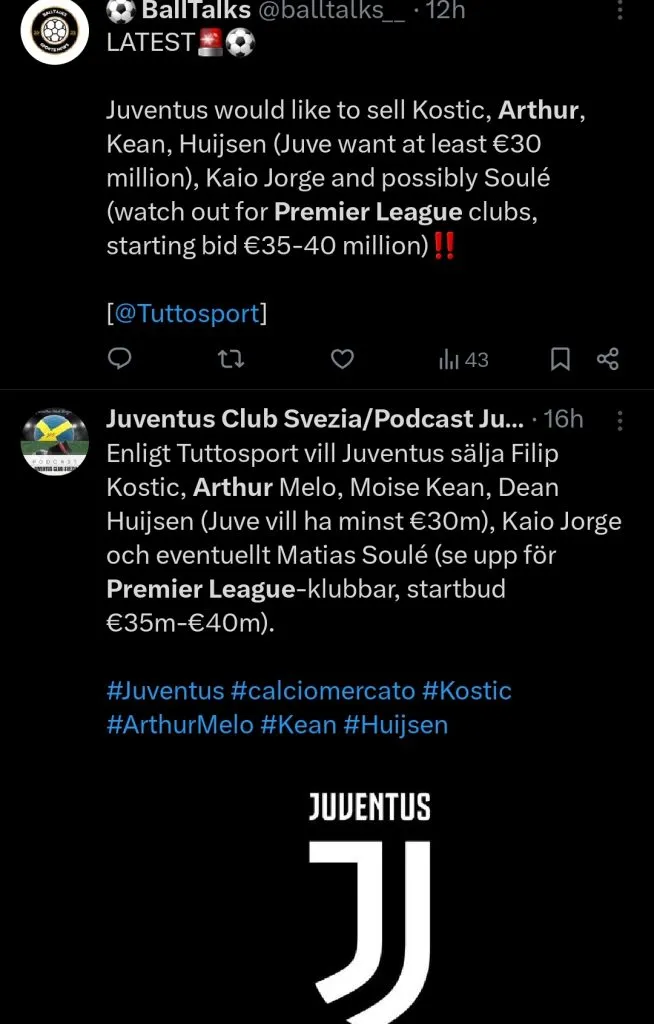Open the #calciomercato hashtag
The height and width of the screenshot is (1024, 654).
pos(322,691)
